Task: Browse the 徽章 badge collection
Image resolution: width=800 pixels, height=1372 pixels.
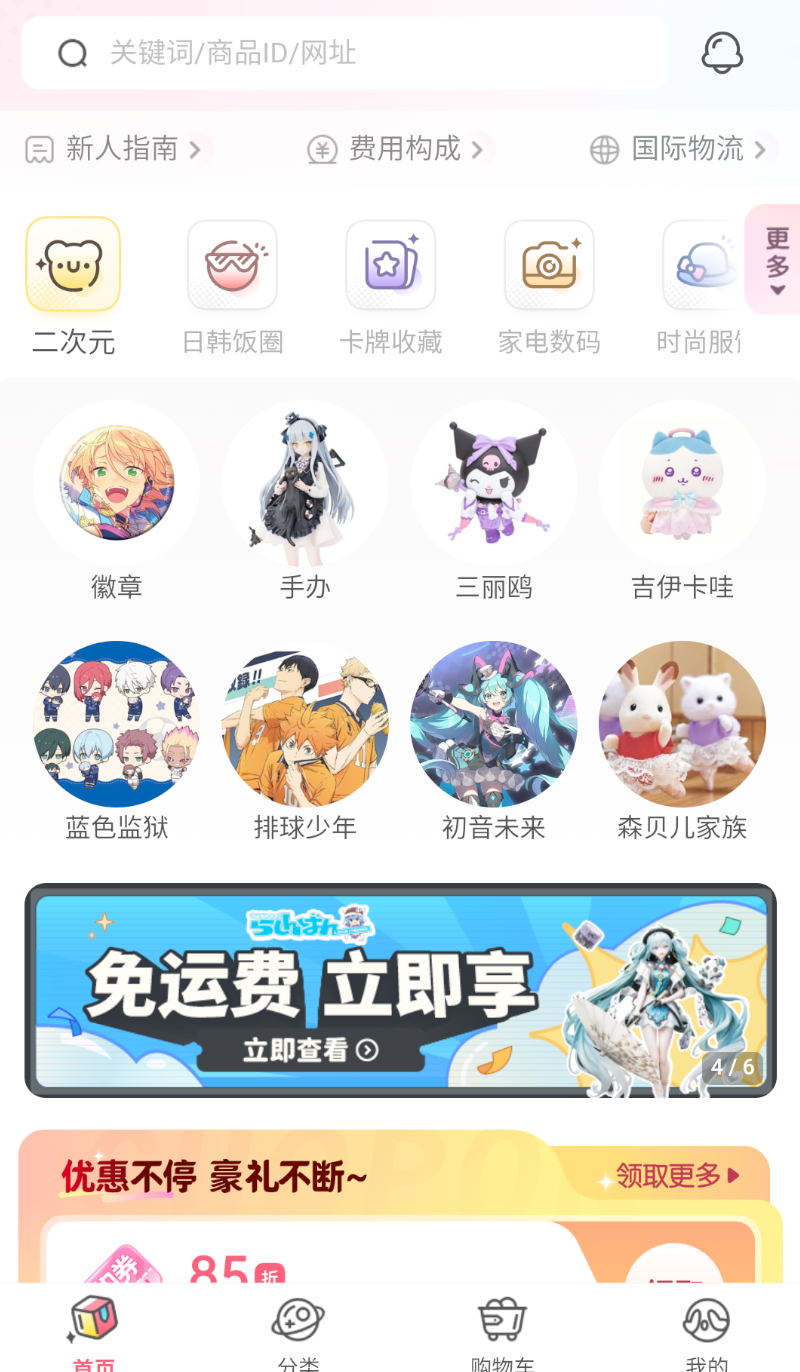Action: click(116, 500)
